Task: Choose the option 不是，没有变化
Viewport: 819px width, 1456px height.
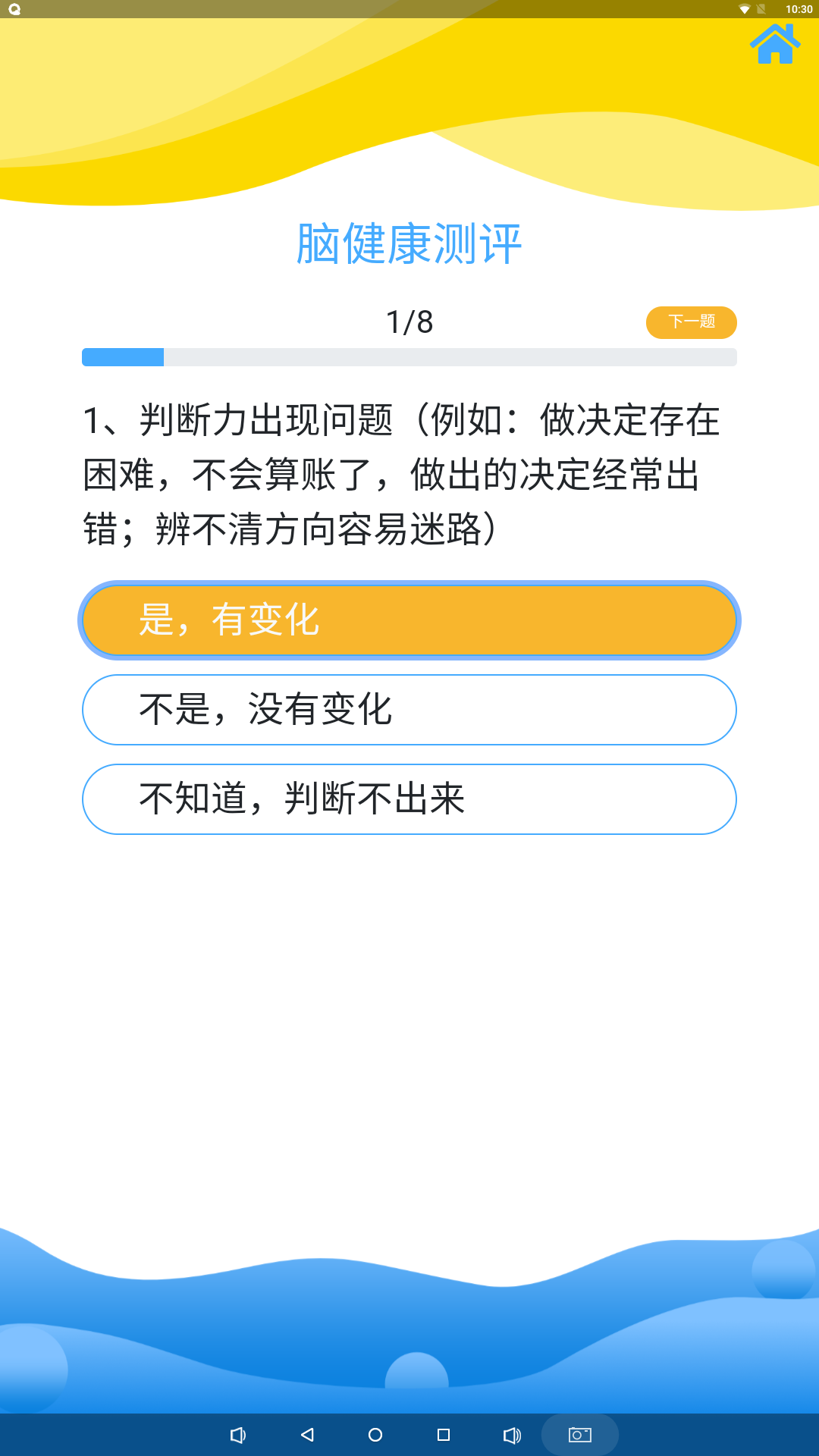Action: tap(409, 710)
